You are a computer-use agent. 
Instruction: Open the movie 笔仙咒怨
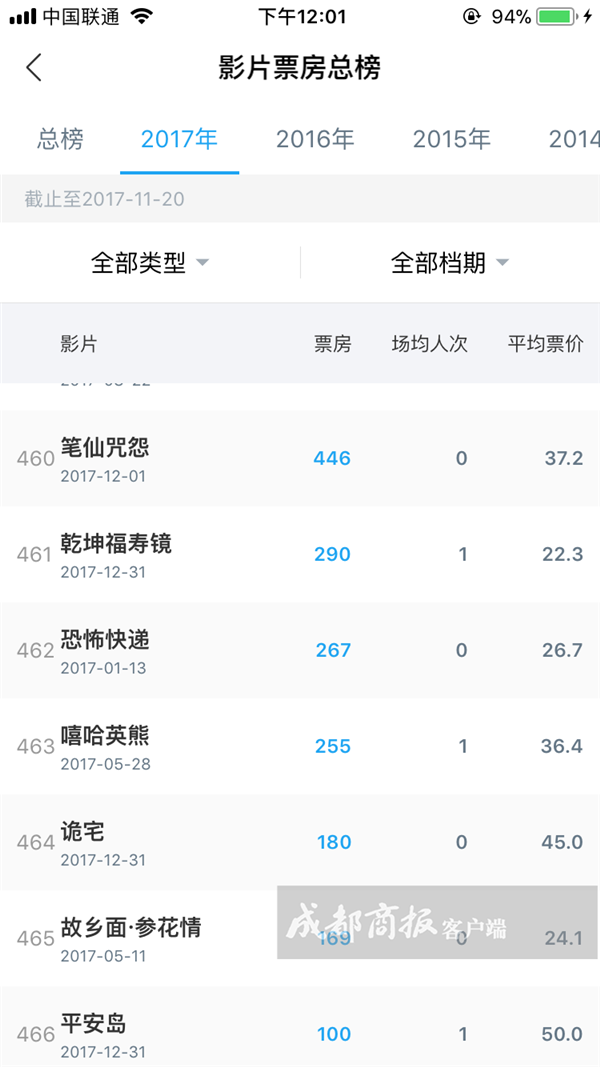point(300,458)
